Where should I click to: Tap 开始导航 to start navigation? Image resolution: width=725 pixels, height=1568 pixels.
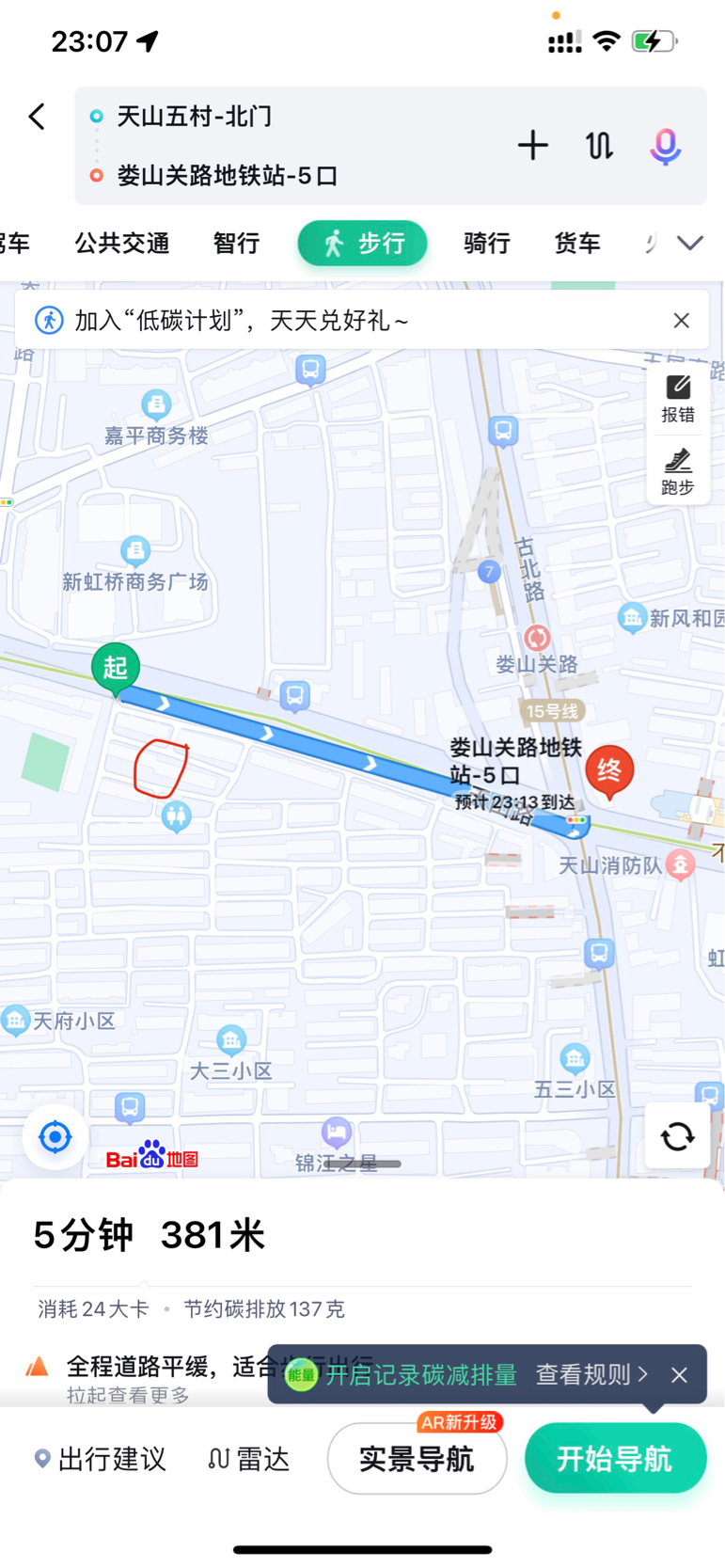(x=615, y=1459)
